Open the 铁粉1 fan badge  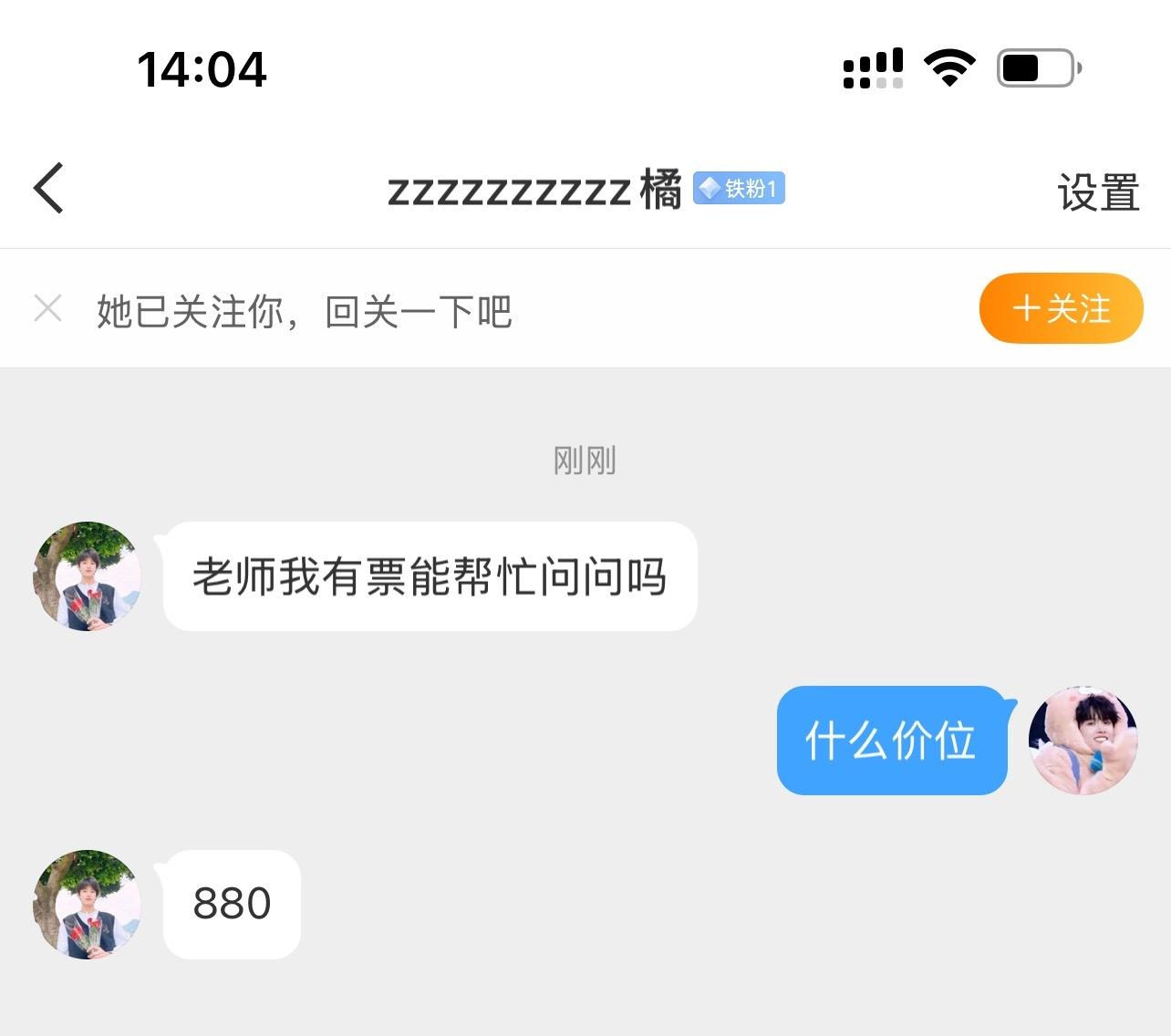(x=739, y=188)
